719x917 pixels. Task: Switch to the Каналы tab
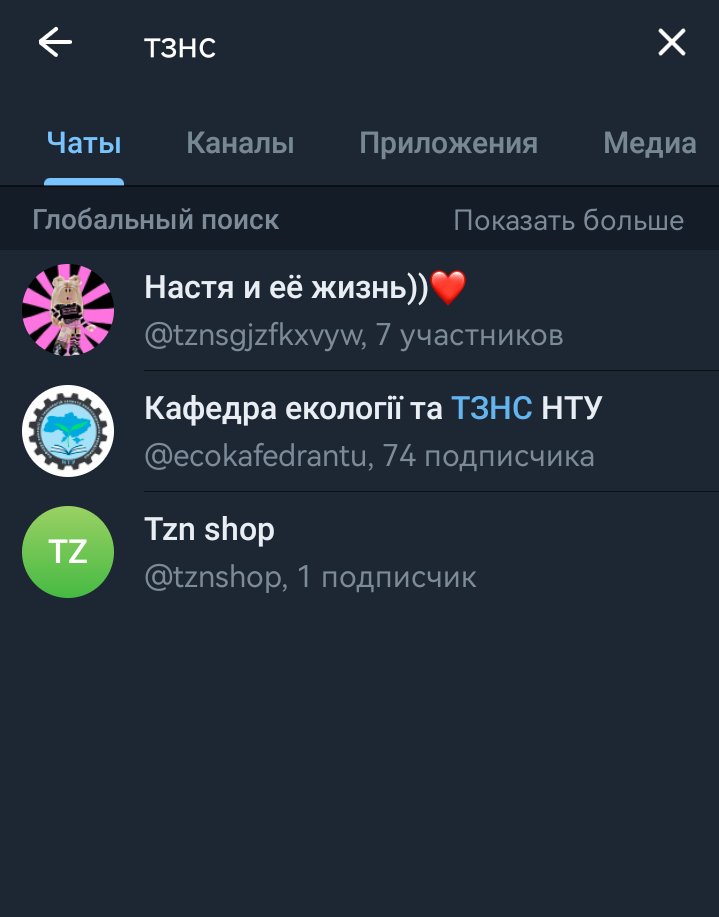(240, 144)
